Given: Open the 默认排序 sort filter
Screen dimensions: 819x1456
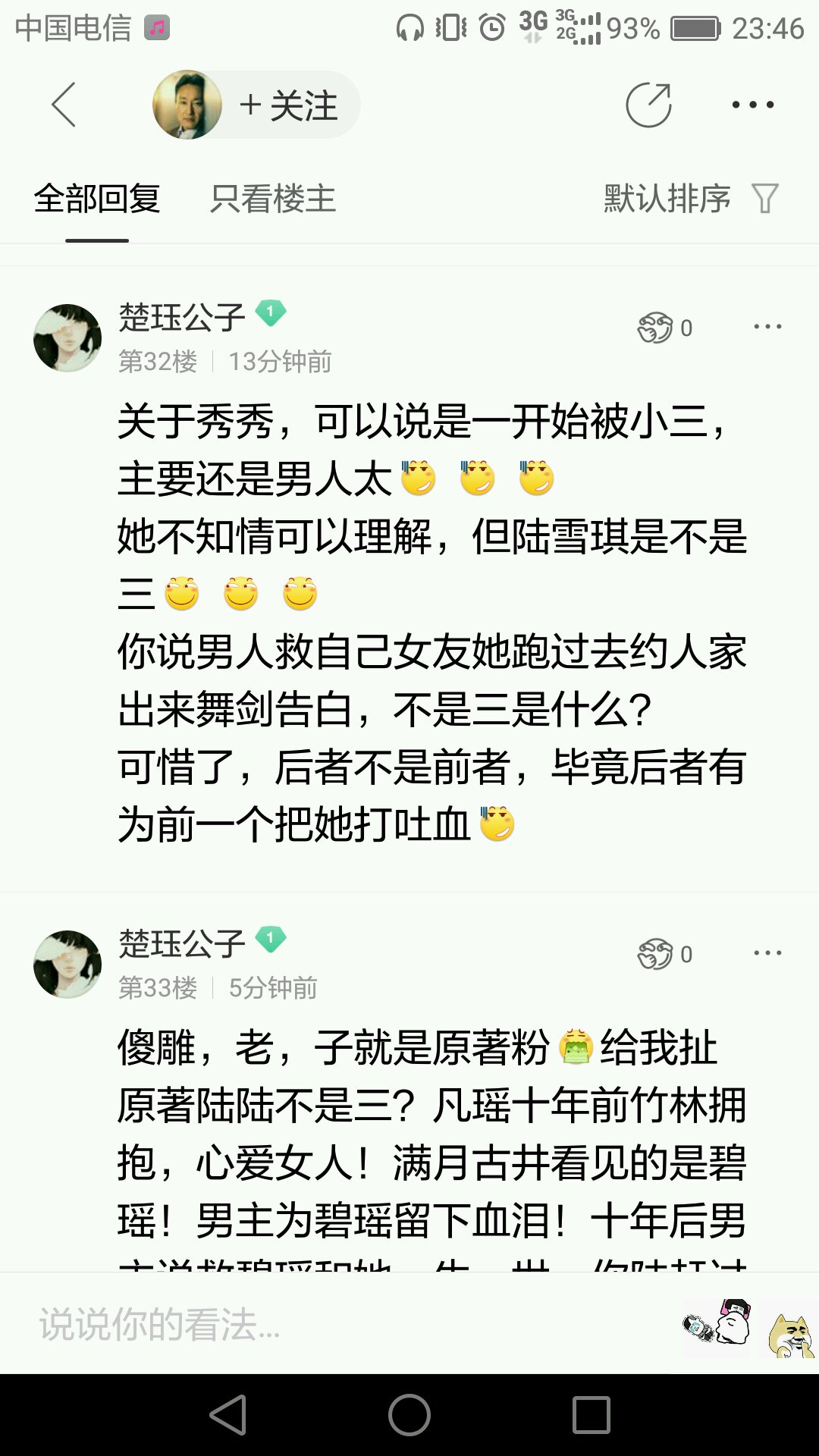Looking at the screenshot, I should (691, 199).
